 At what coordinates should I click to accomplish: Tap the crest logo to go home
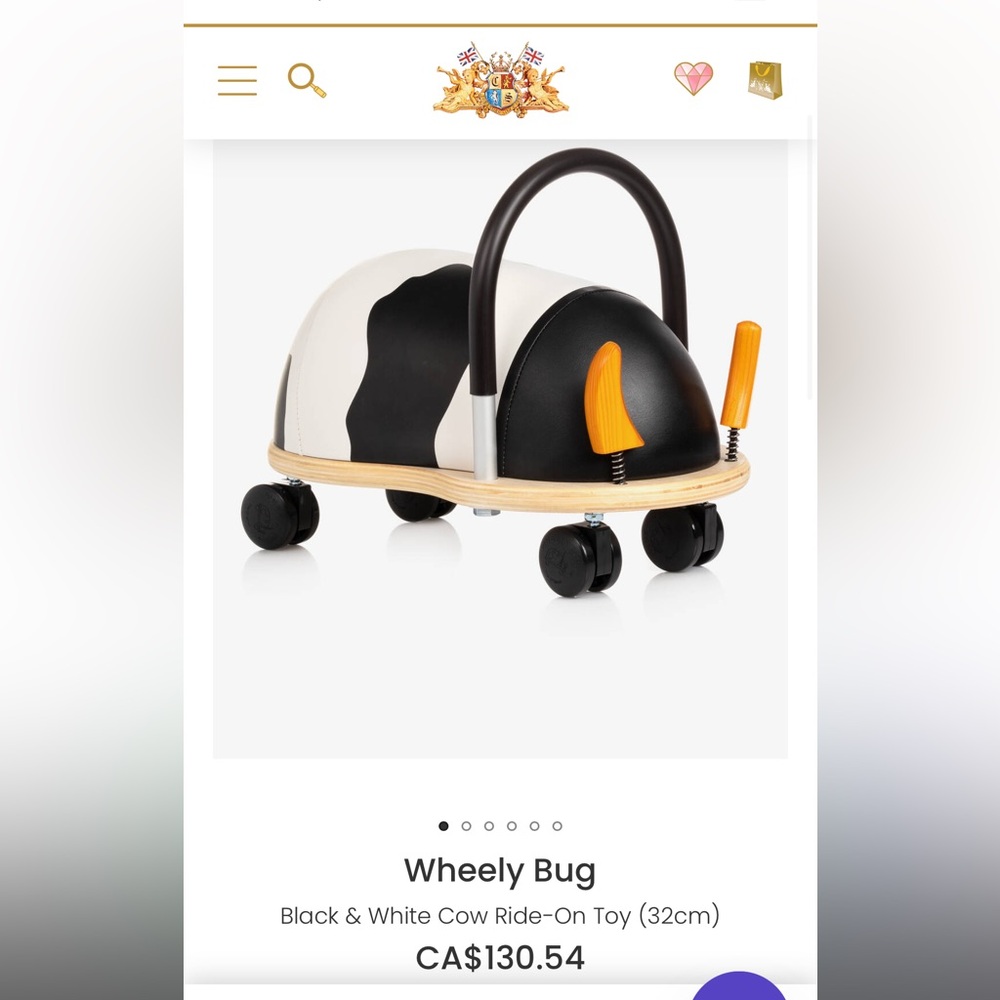coord(500,80)
